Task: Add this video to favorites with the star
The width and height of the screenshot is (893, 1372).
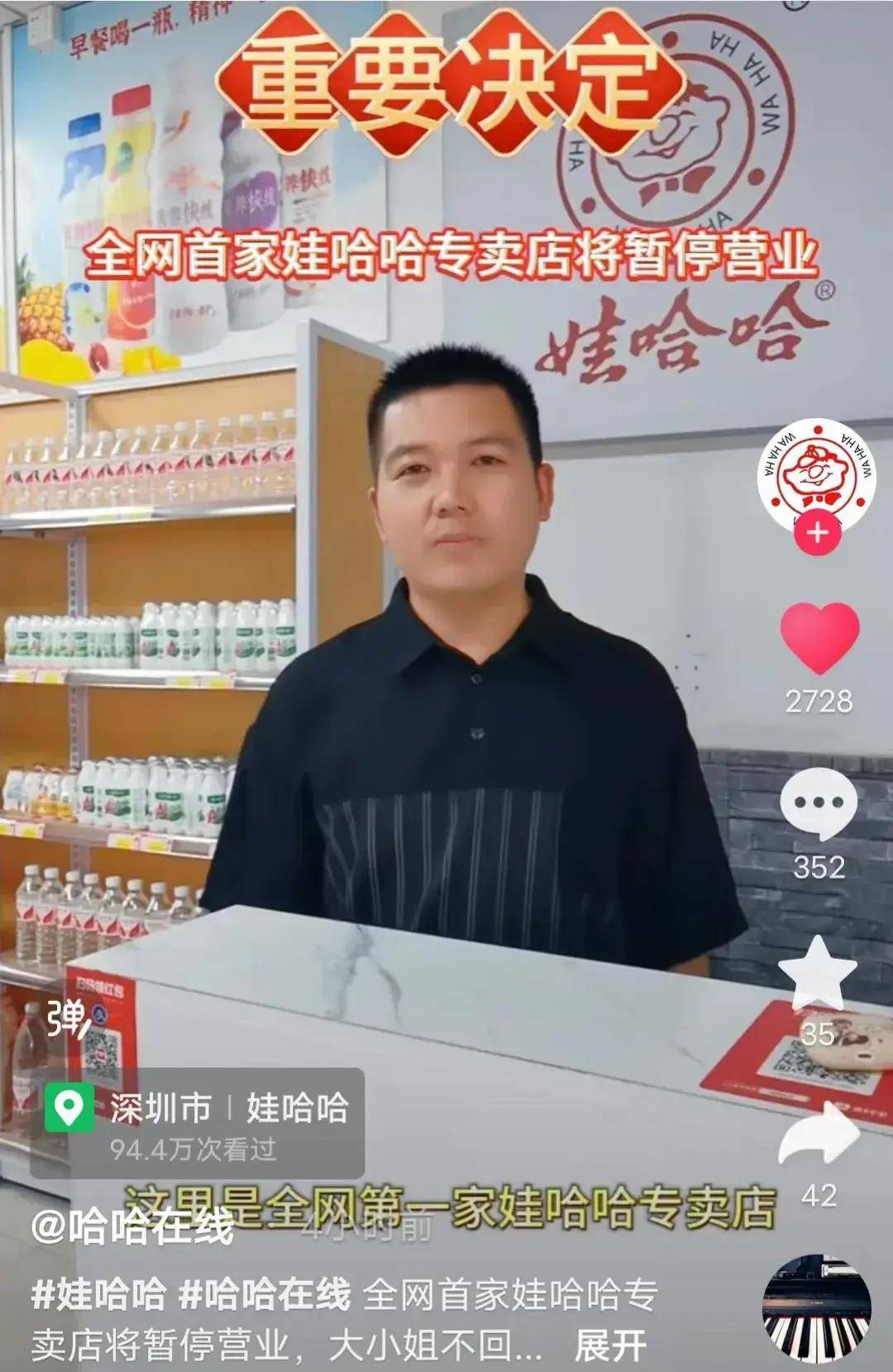Action: (x=819, y=974)
